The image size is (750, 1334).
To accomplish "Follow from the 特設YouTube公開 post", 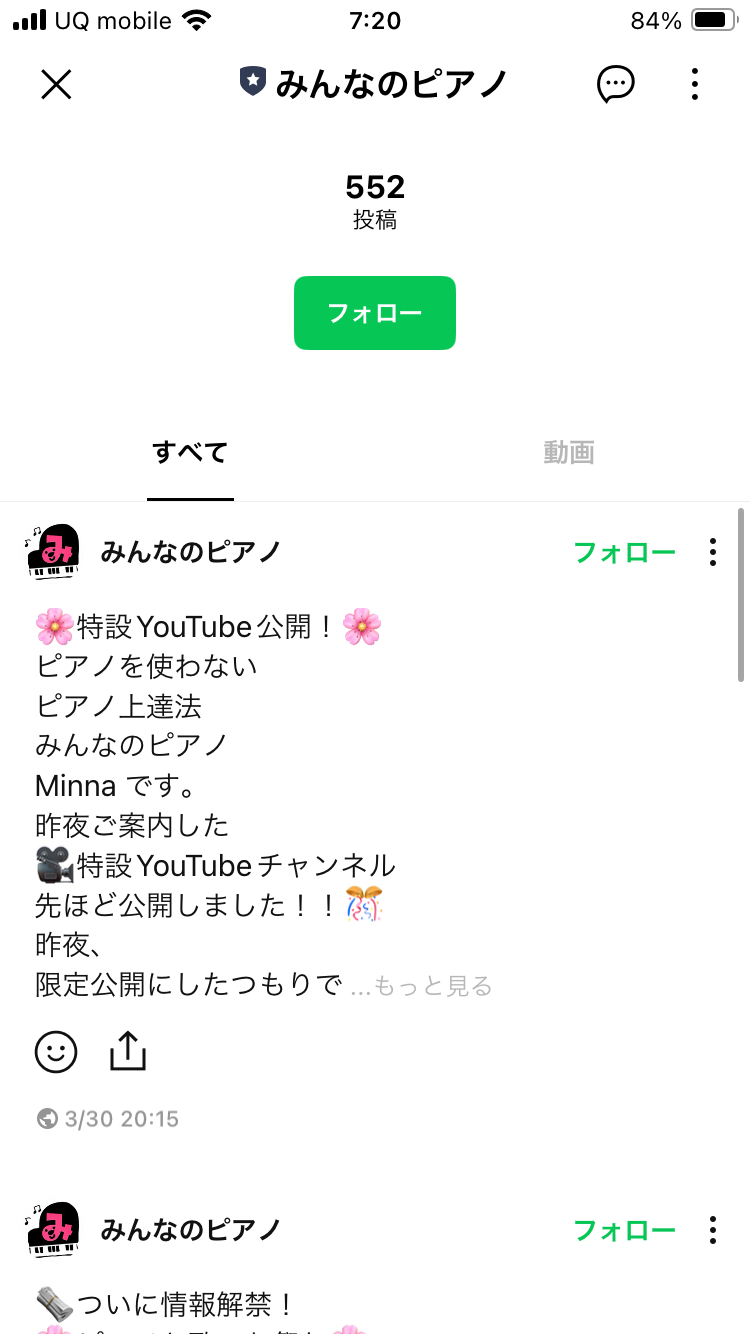I will 625,552.
